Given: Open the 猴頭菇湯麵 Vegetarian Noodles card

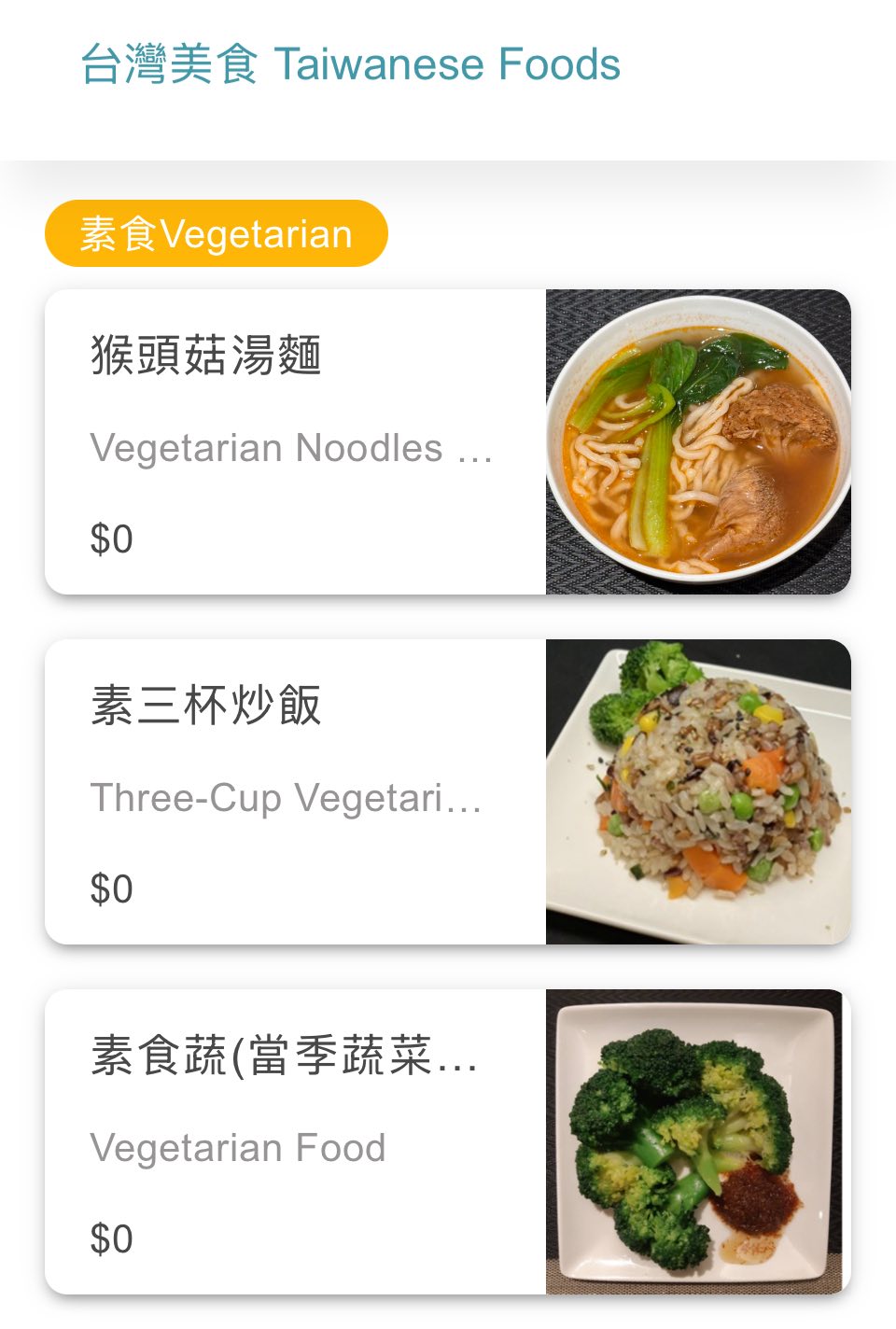Looking at the screenshot, I should point(447,441).
